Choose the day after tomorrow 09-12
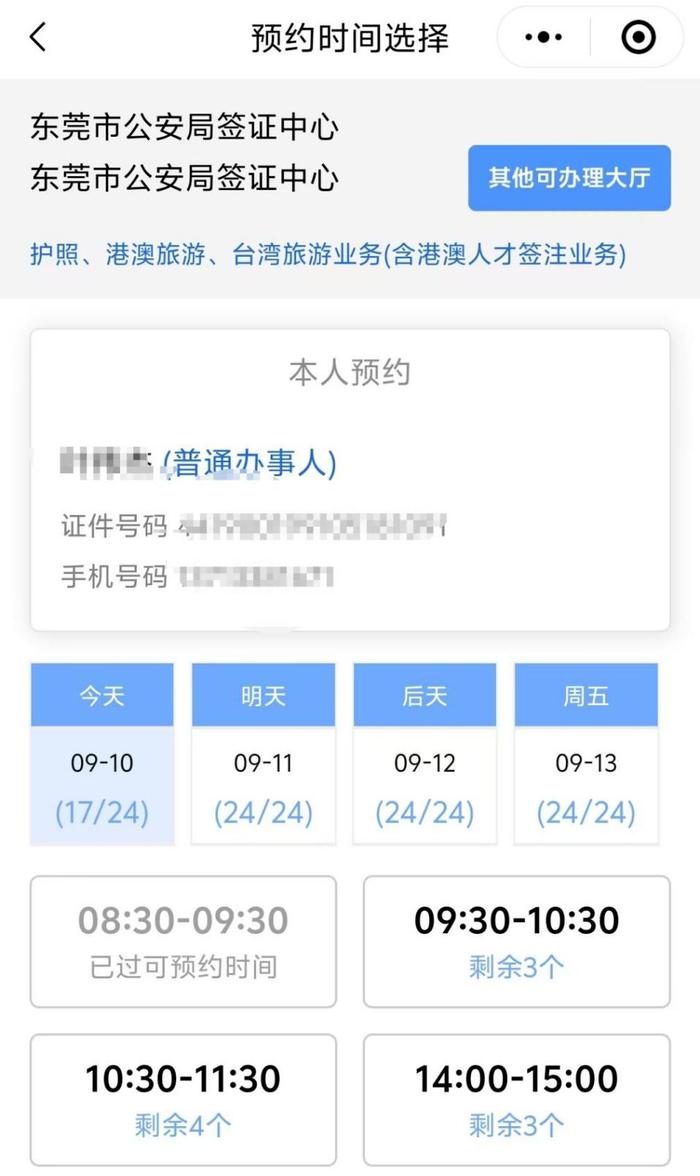 click(x=425, y=754)
